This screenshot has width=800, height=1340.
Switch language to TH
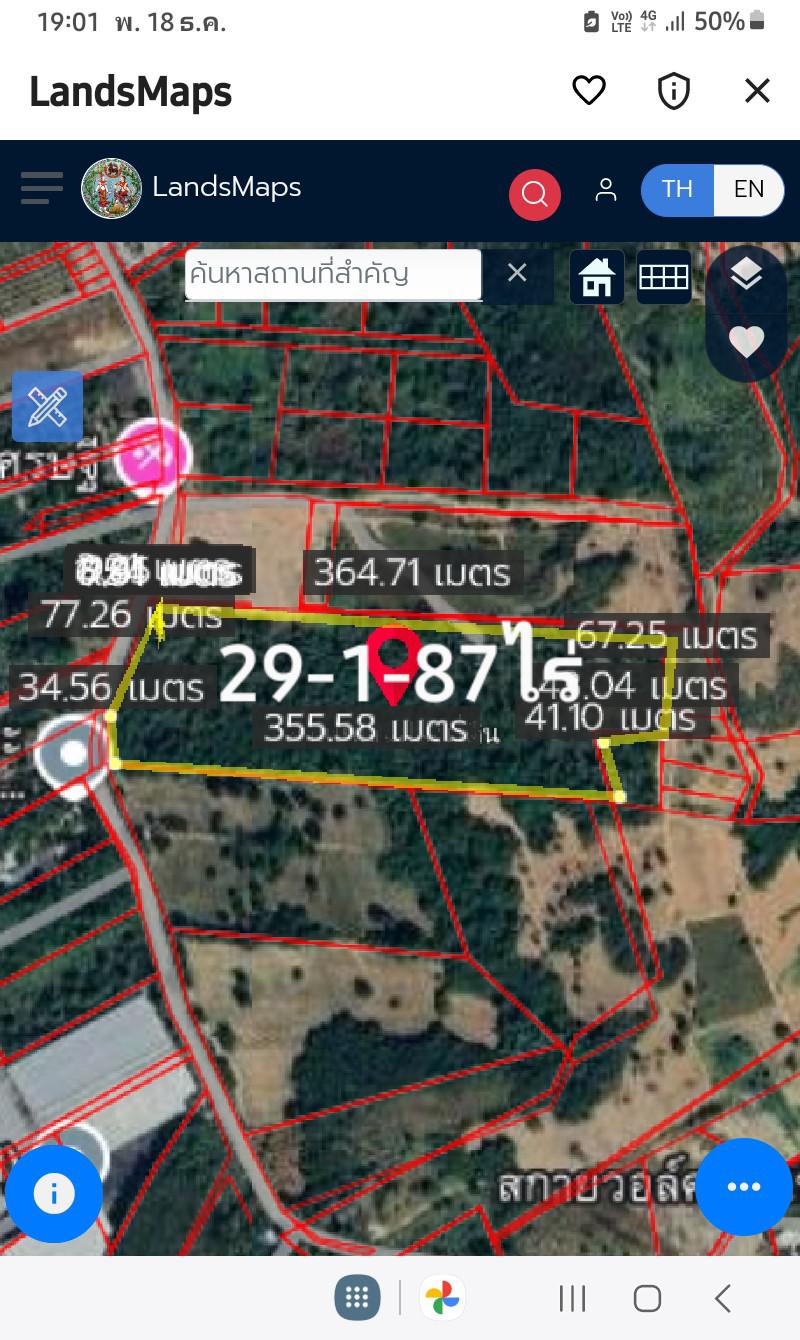tap(677, 190)
